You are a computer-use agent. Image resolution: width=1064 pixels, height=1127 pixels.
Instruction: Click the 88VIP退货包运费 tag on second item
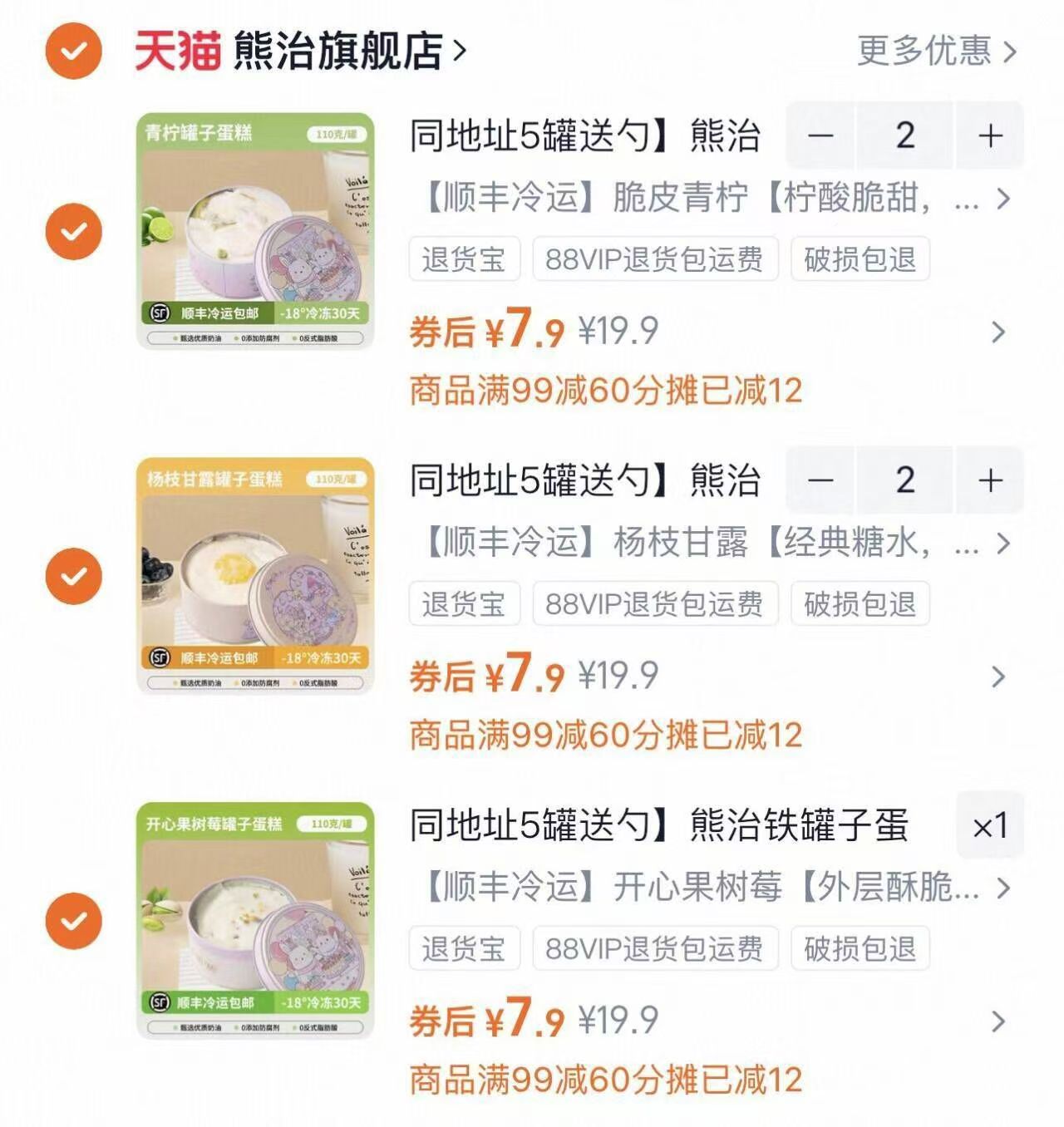click(x=656, y=604)
